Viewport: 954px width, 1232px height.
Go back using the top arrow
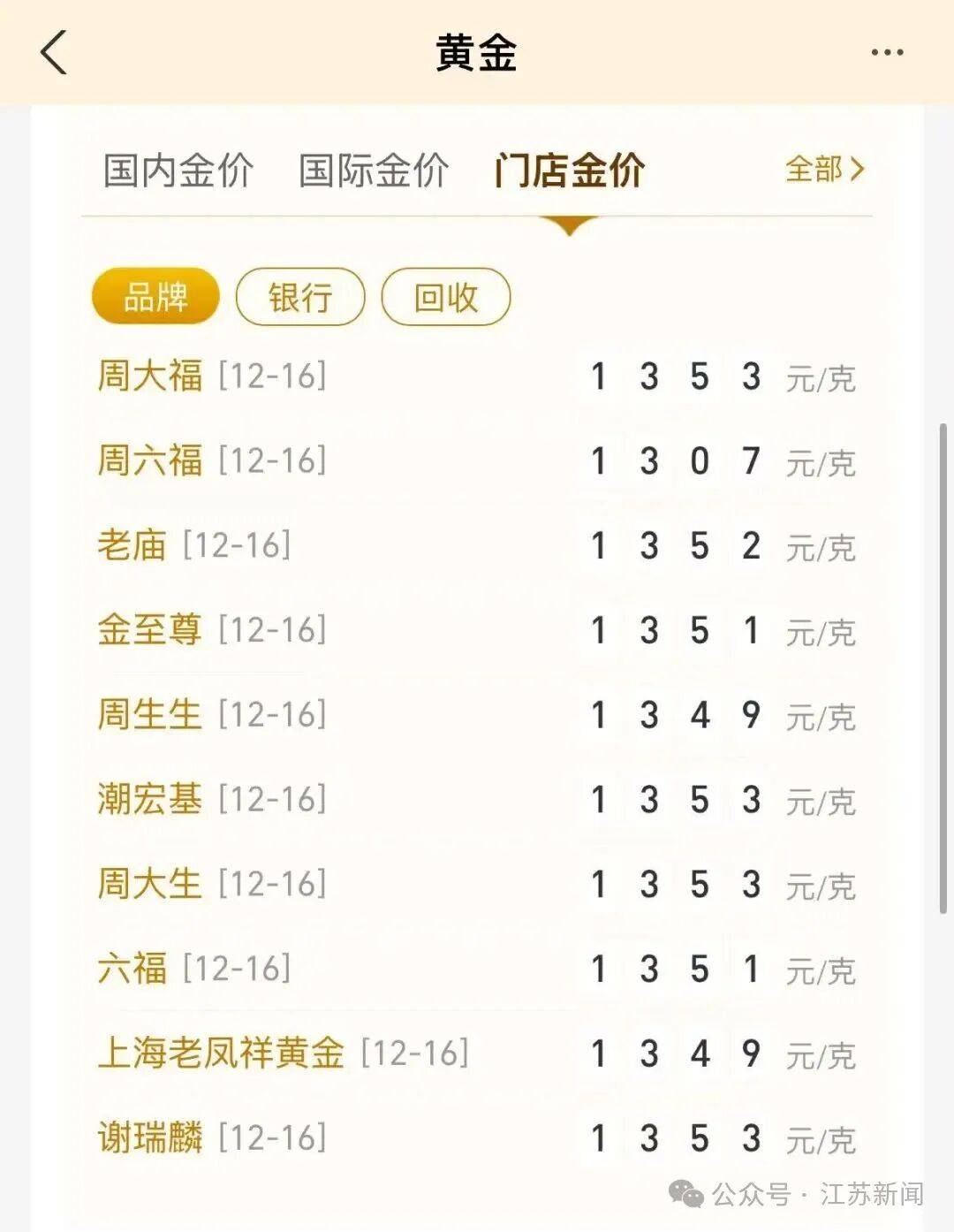pos(54,52)
